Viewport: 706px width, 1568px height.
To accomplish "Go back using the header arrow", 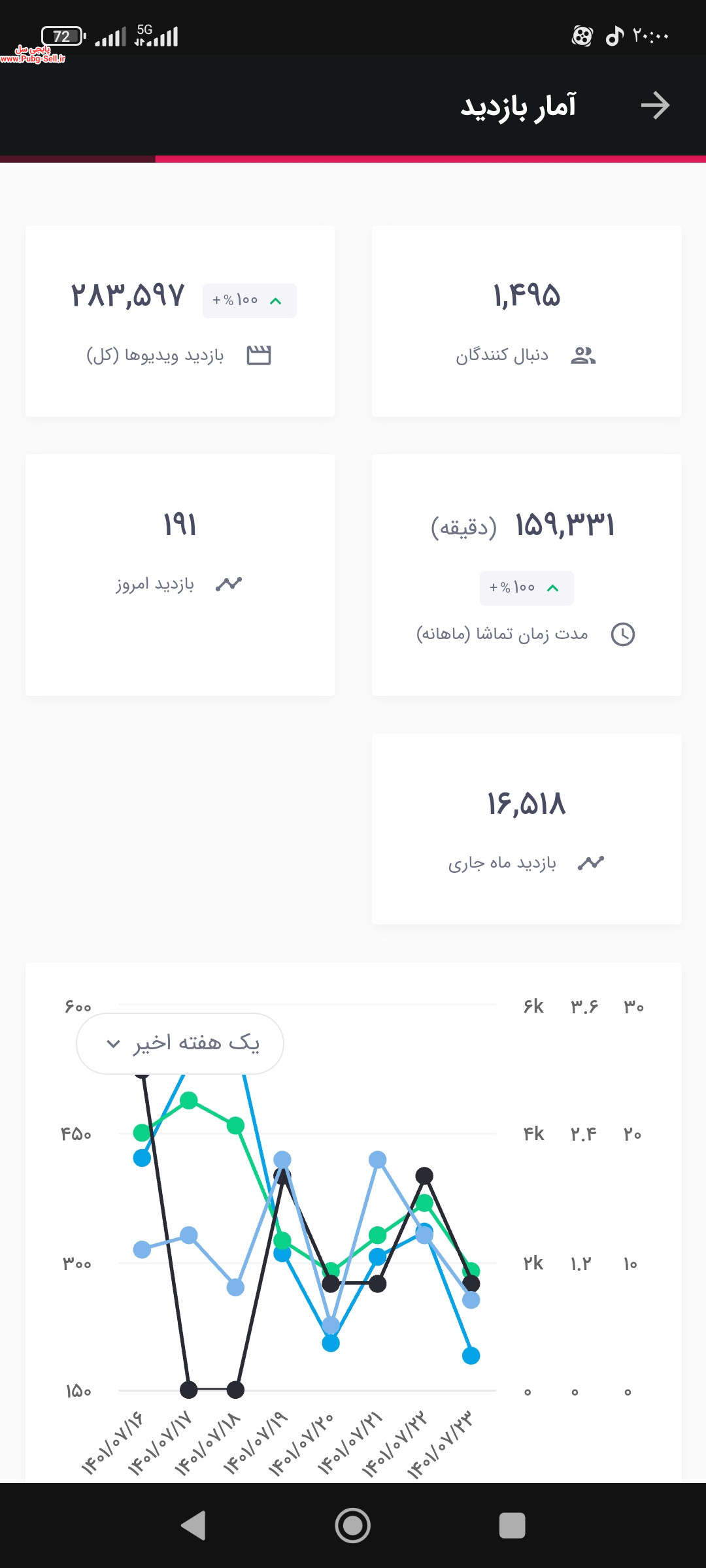I will (655, 106).
